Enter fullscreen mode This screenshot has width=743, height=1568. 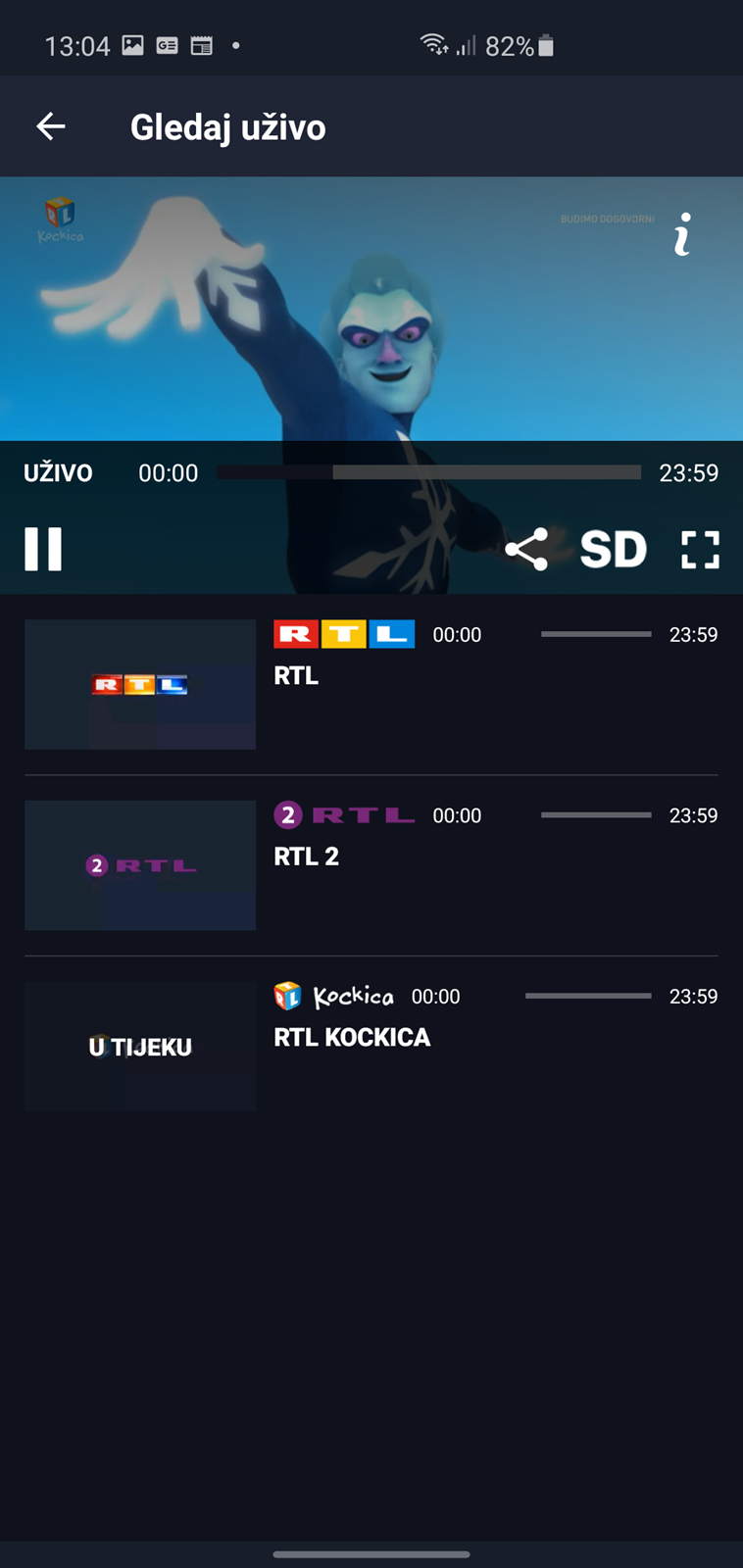coord(700,549)
